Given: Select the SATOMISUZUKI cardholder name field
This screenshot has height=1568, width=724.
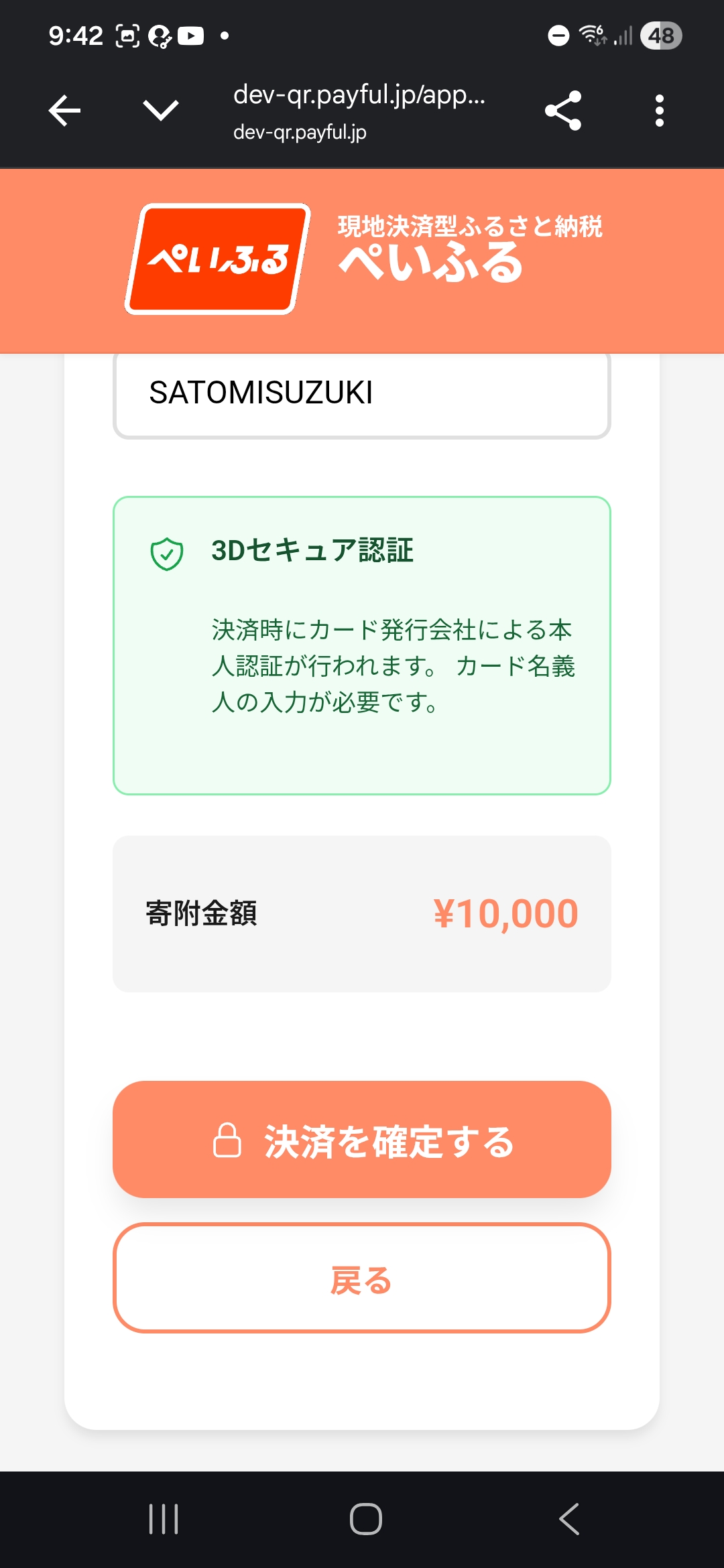Looking at the screenshot, I should pyautogui.click(x=362, y=395).
